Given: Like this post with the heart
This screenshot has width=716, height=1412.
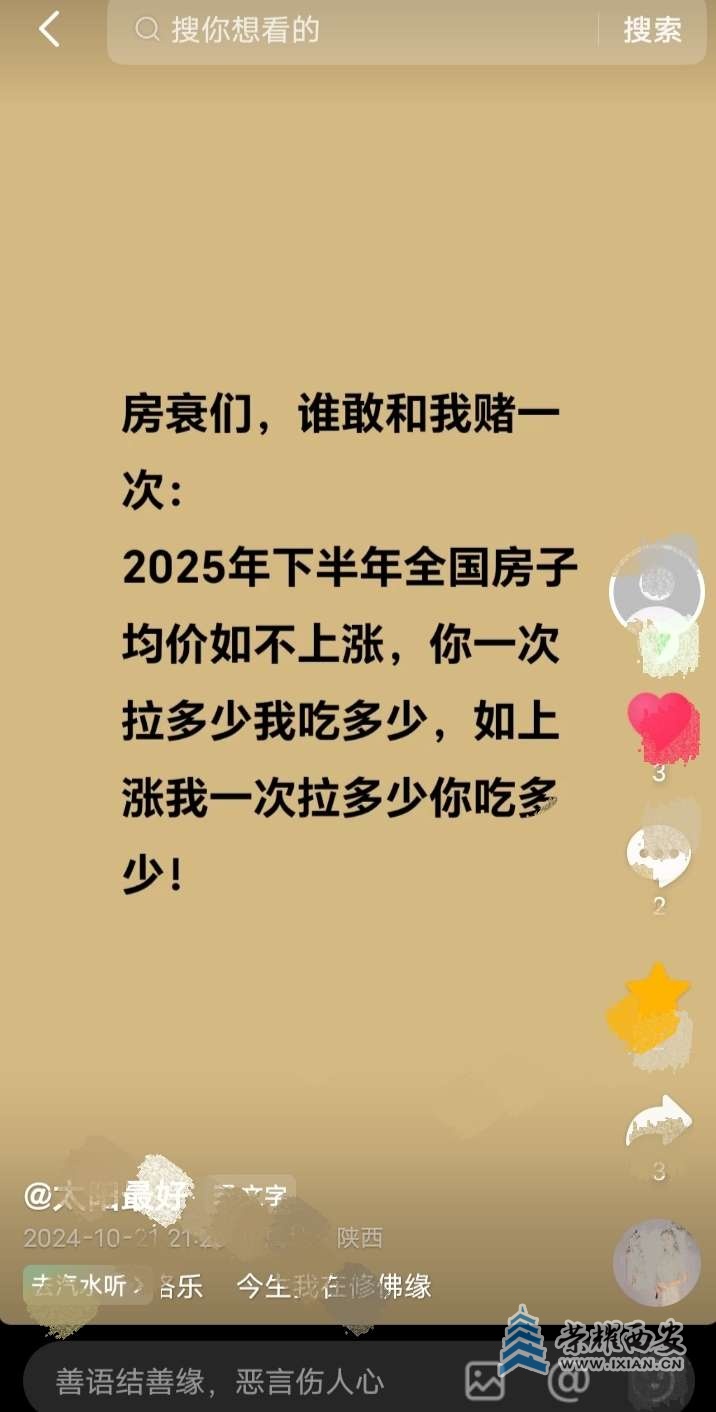Looking at the screenshot, I should 659,724.
